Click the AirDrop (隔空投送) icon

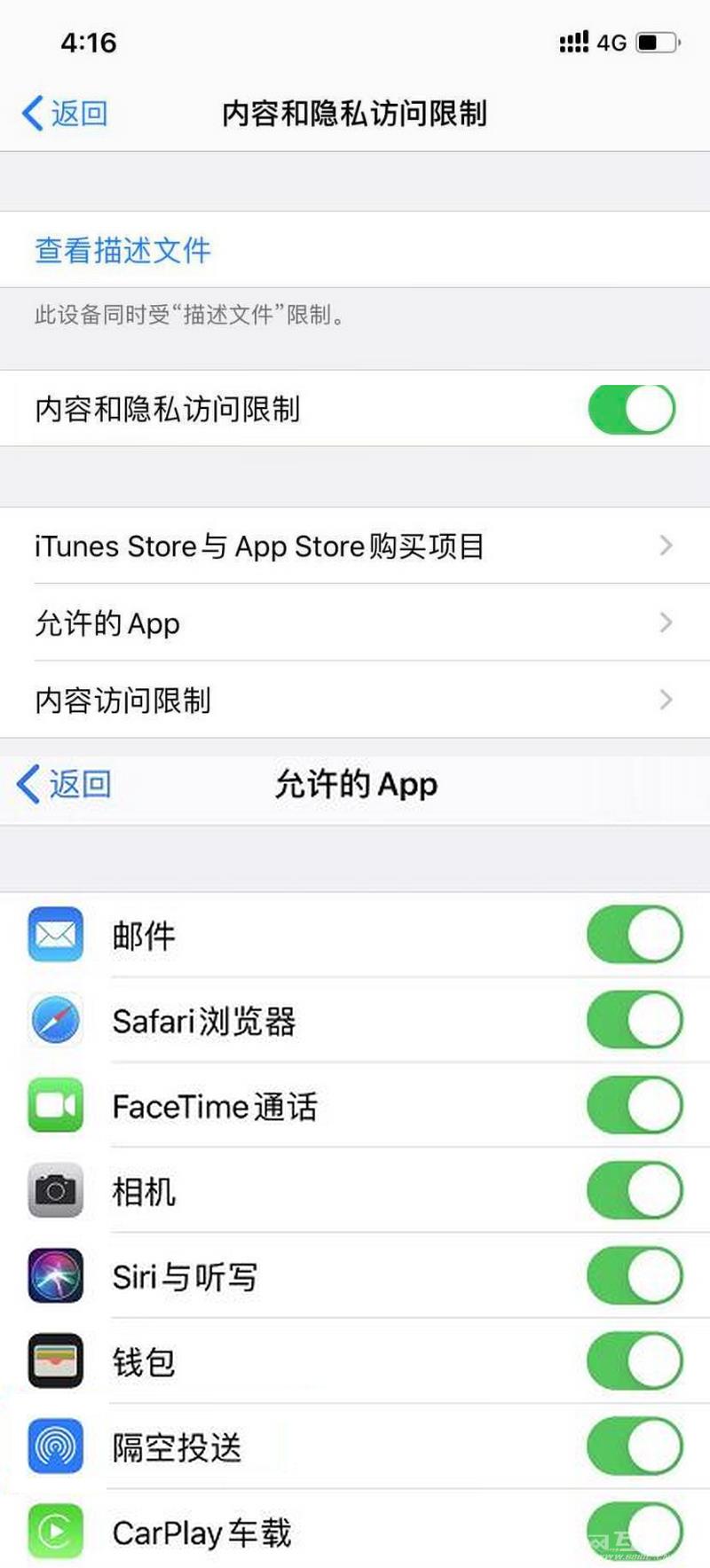(55, 1446)
